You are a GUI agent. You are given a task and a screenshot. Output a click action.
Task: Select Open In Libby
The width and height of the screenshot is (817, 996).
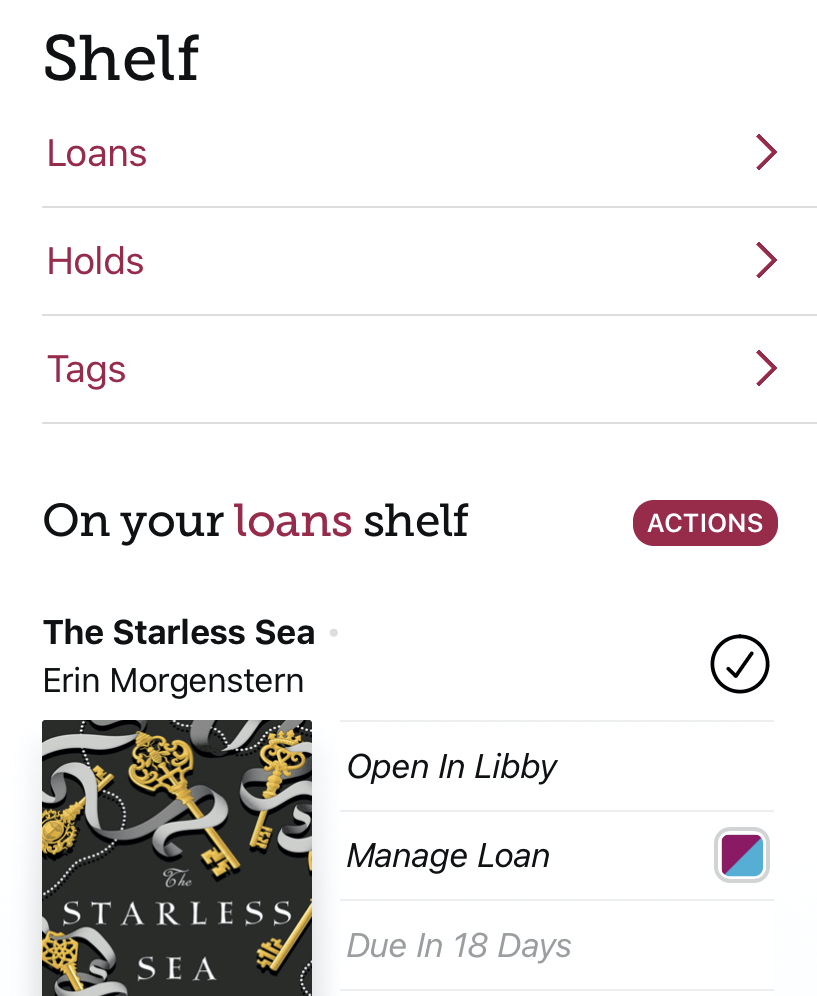(x=452, y=767)
